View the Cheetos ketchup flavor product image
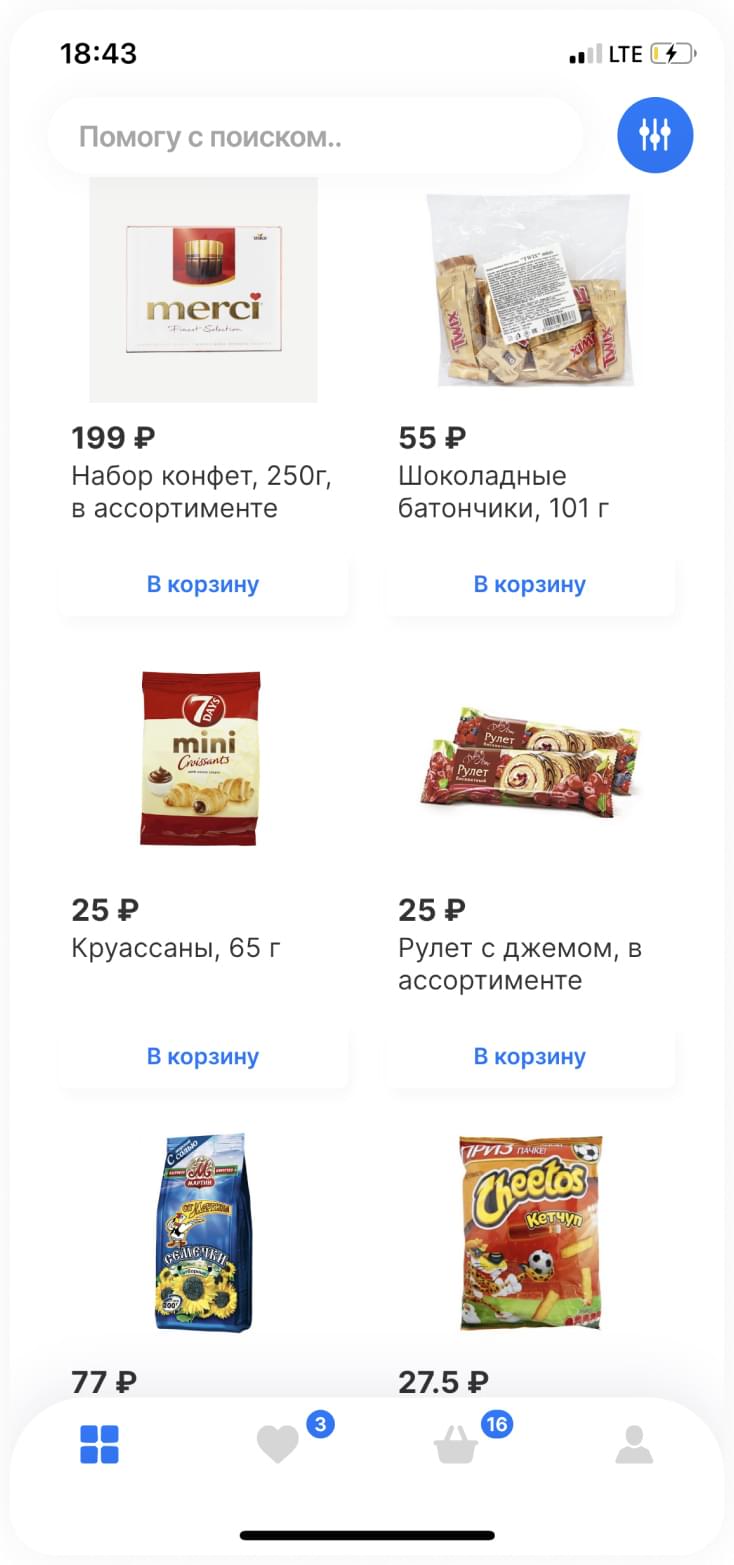734x1565 pixels. click(529, 1233)
